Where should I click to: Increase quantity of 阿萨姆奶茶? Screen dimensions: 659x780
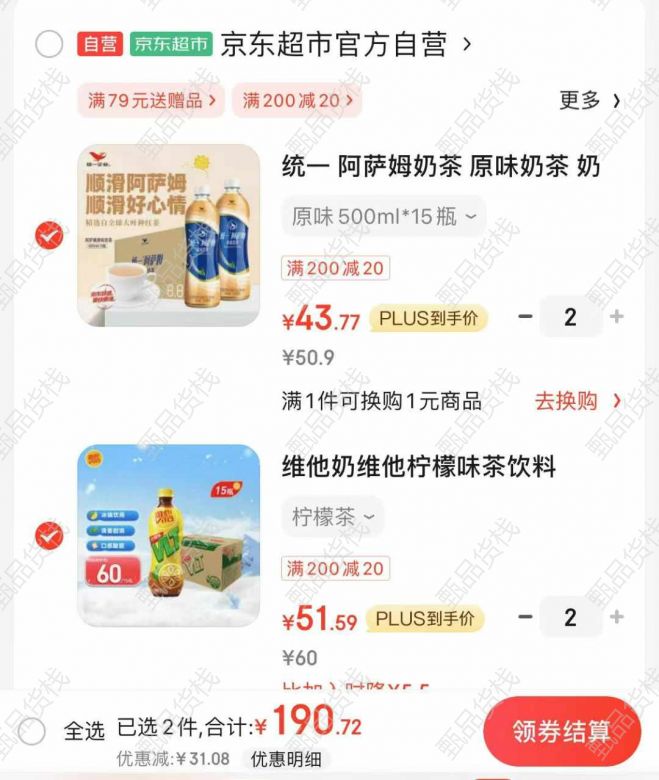[616, 317]
